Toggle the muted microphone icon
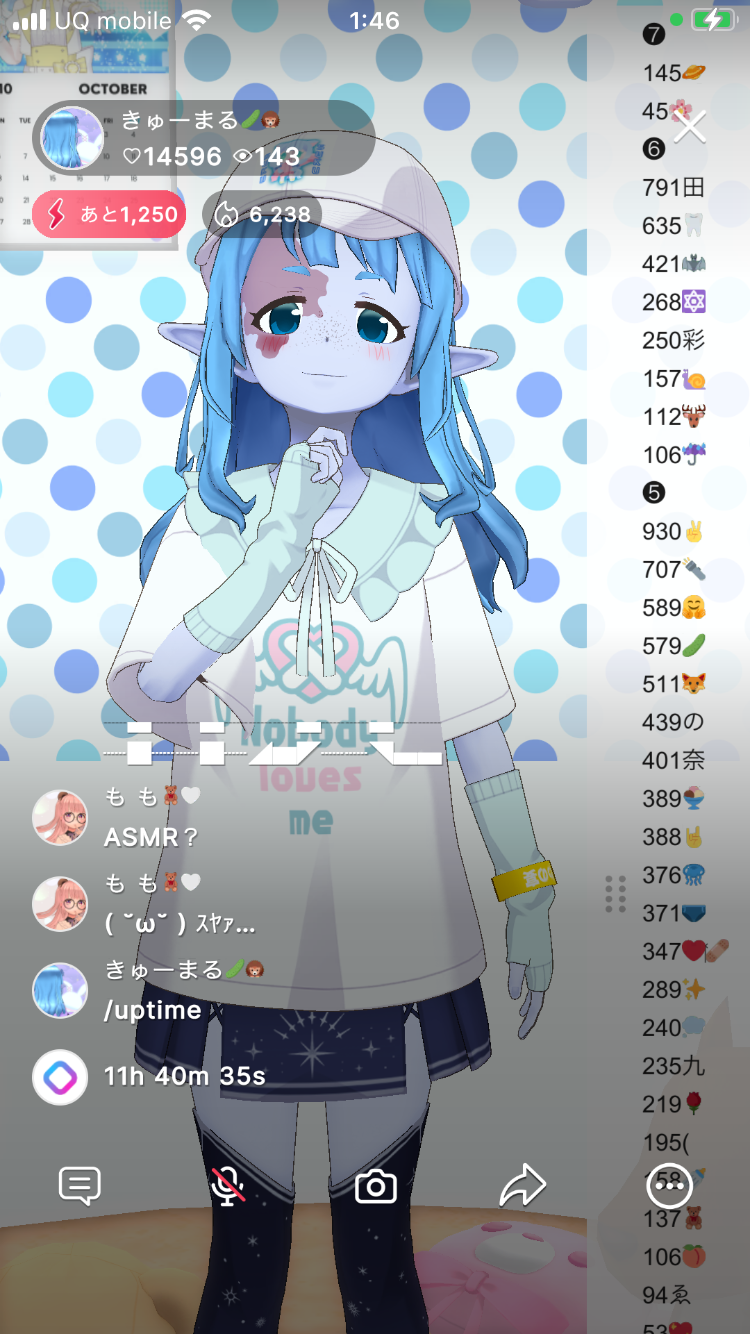750x1334 pixels. coord(228,1187)
